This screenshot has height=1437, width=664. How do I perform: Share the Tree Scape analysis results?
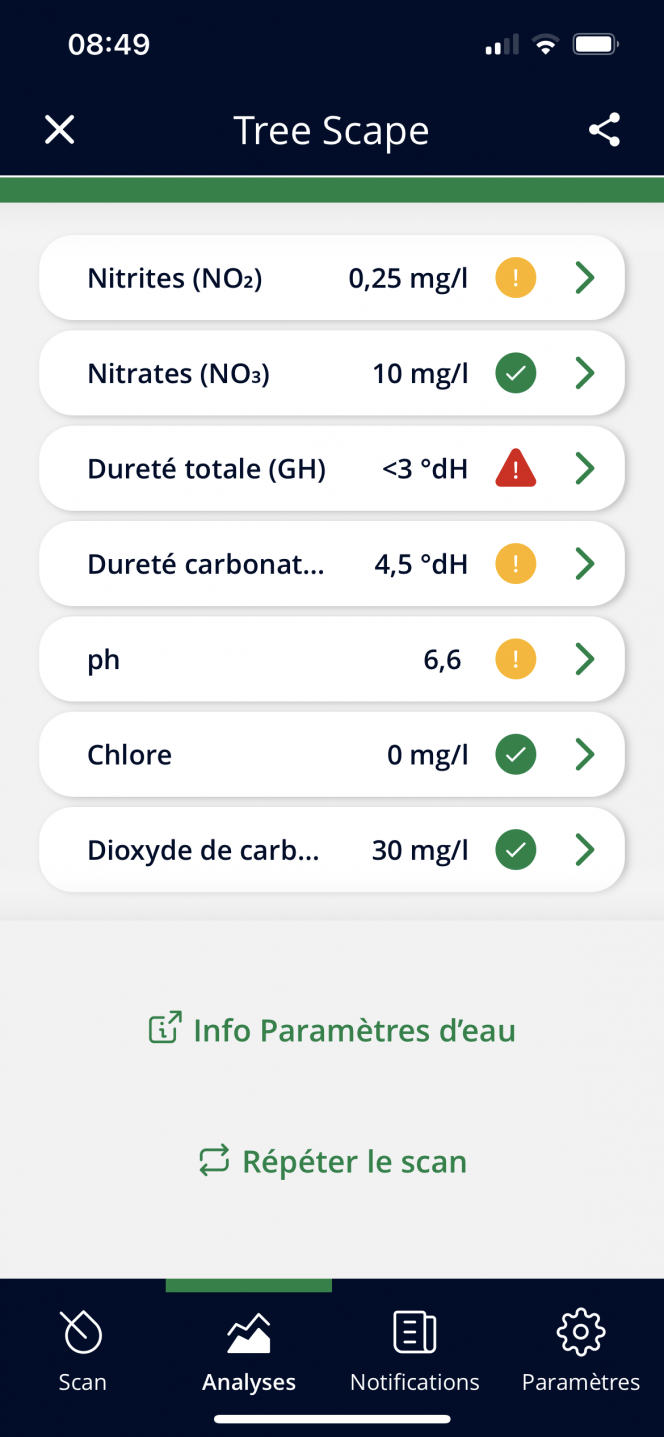click(604, 130)
